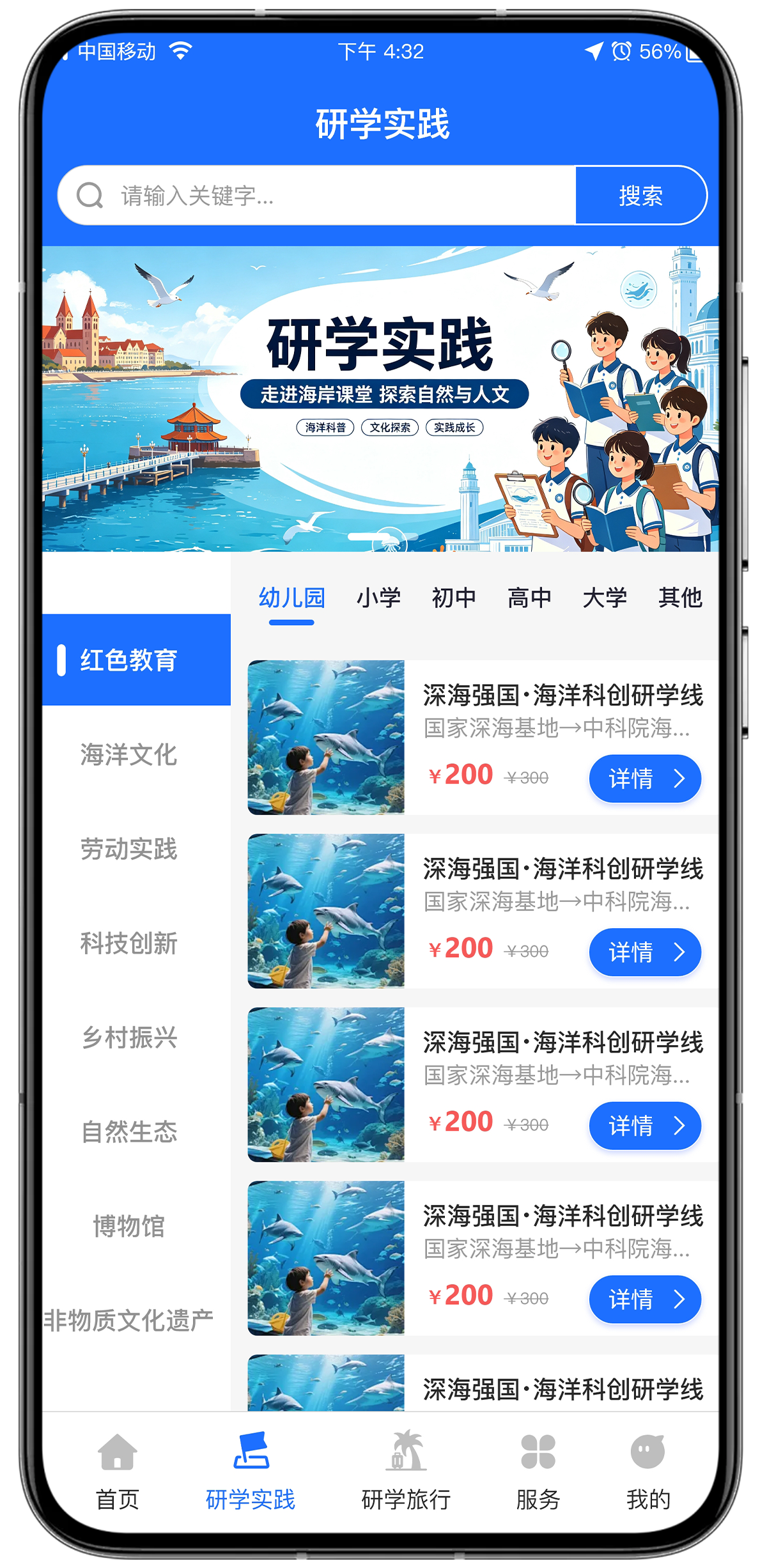
Task: Select the 其他 tab
Action: point(680,598)
